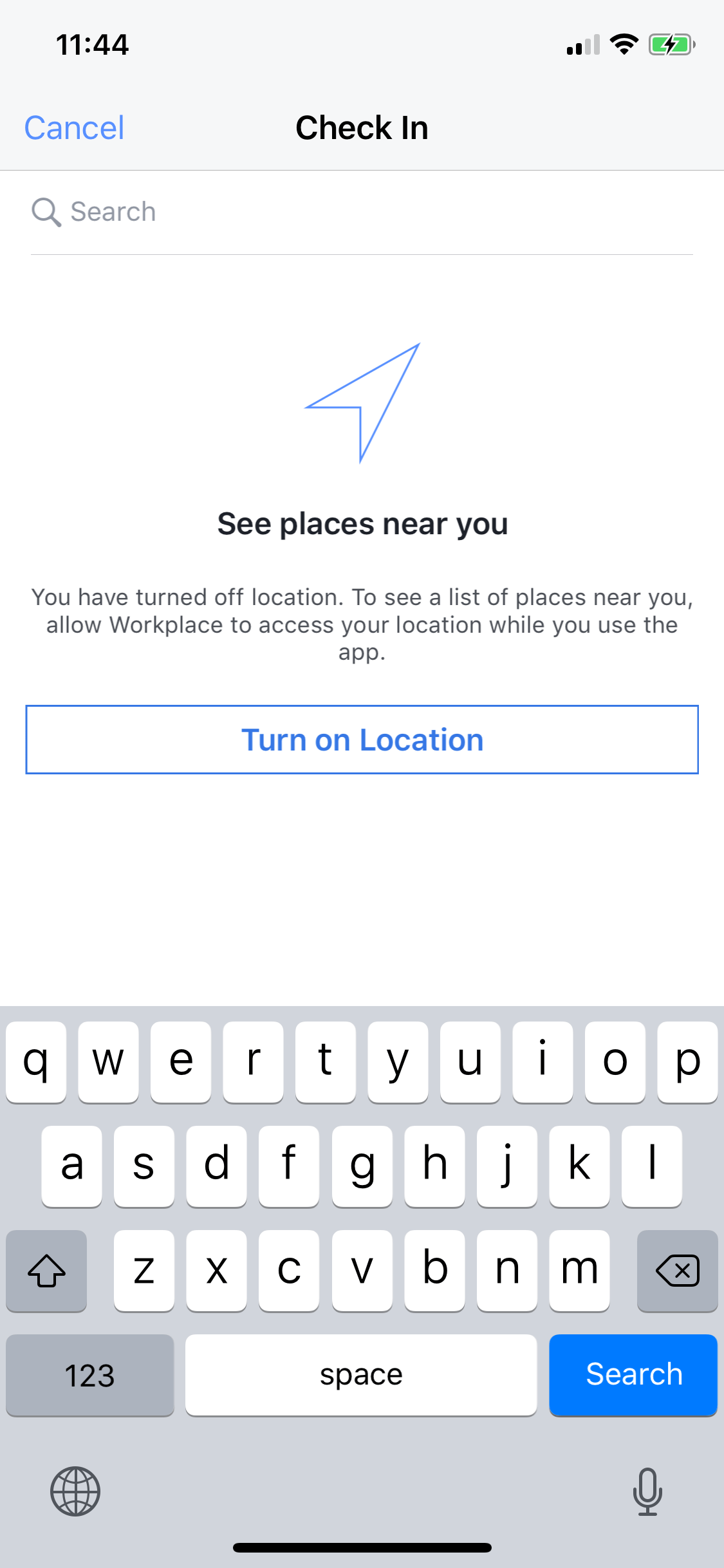Switch keyboard to 123 numbers

pyautogui.click(x=90, y=1375)
